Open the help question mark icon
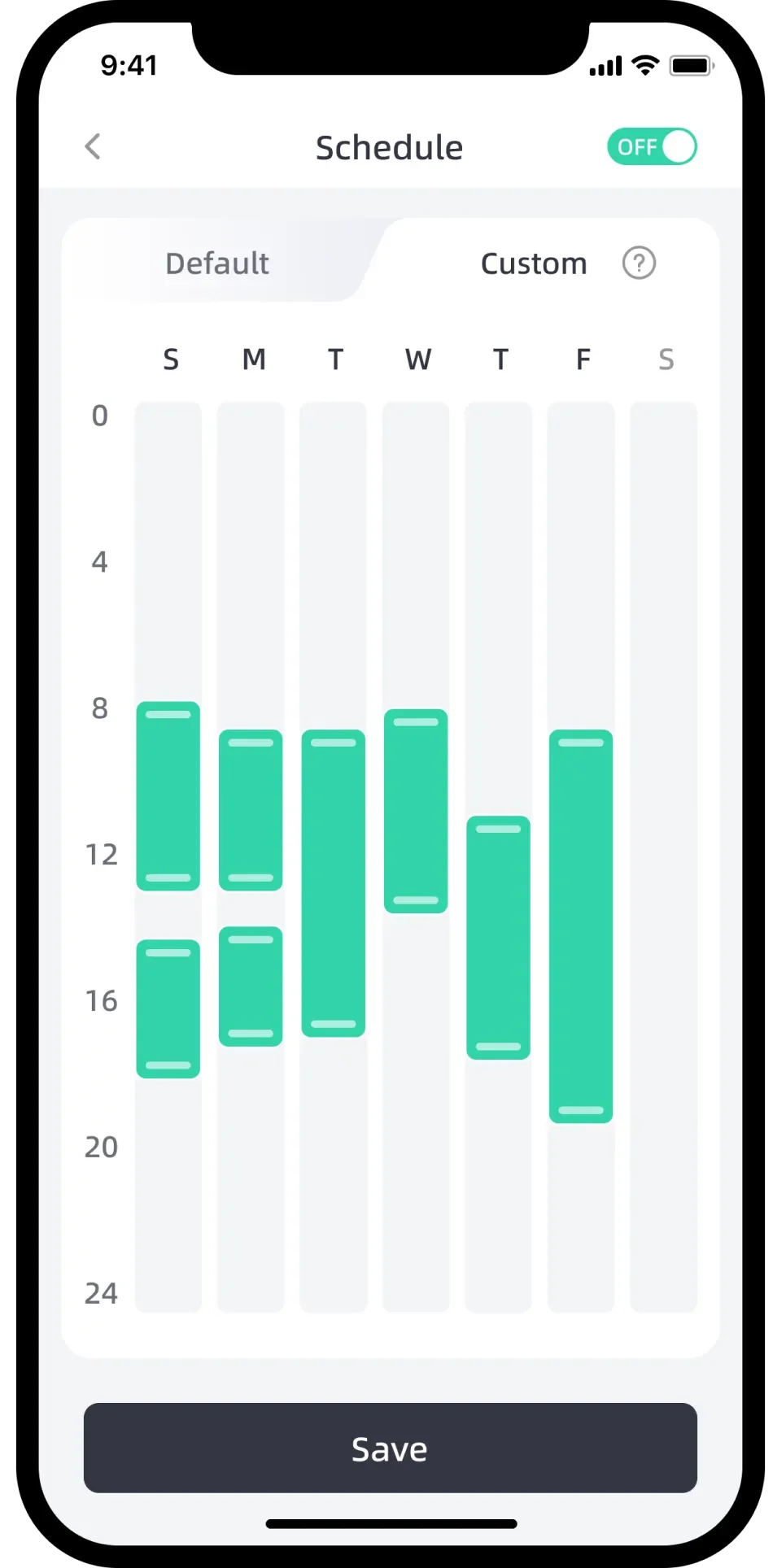This screenshot has height=1568, width=773. [x=639, y=264]
